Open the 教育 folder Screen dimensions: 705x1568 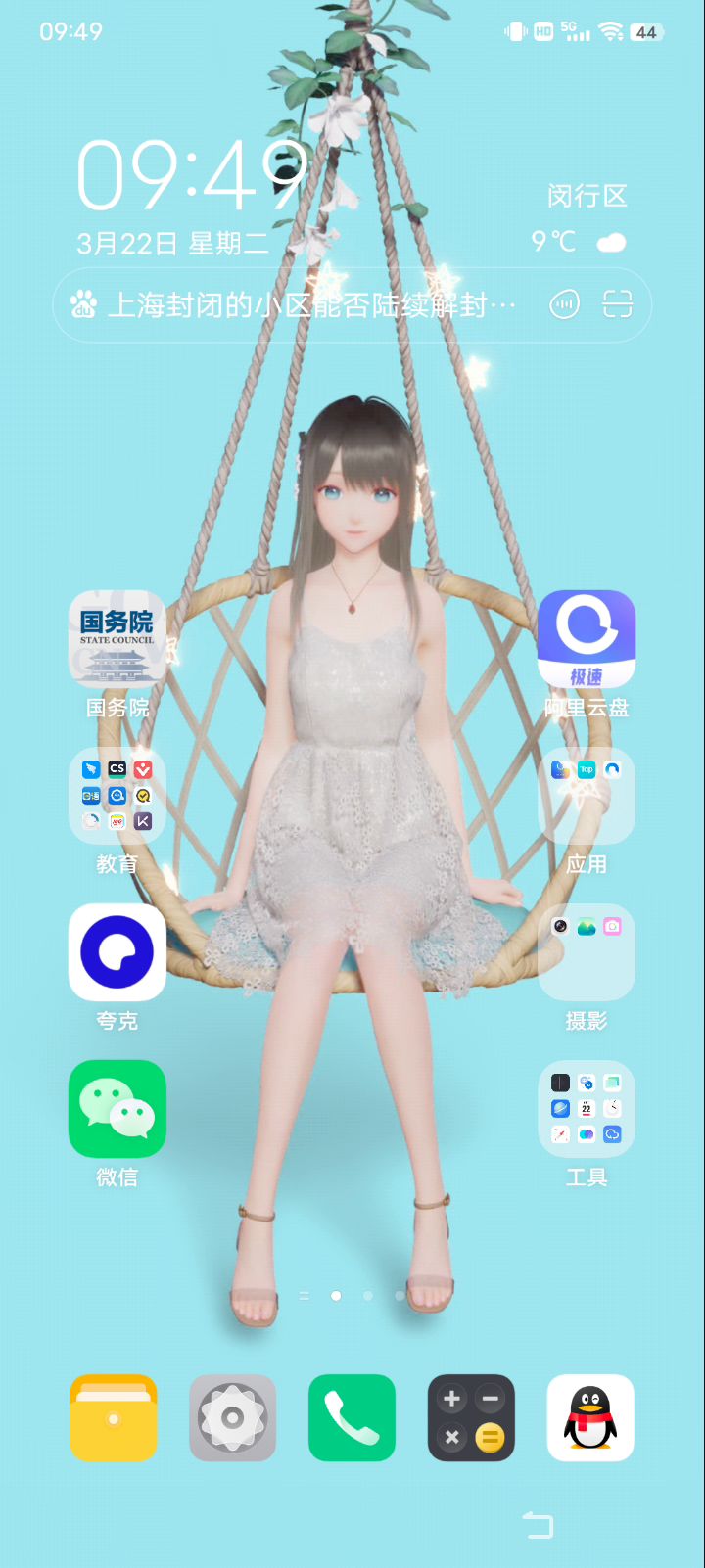click(x=117, y=795)
